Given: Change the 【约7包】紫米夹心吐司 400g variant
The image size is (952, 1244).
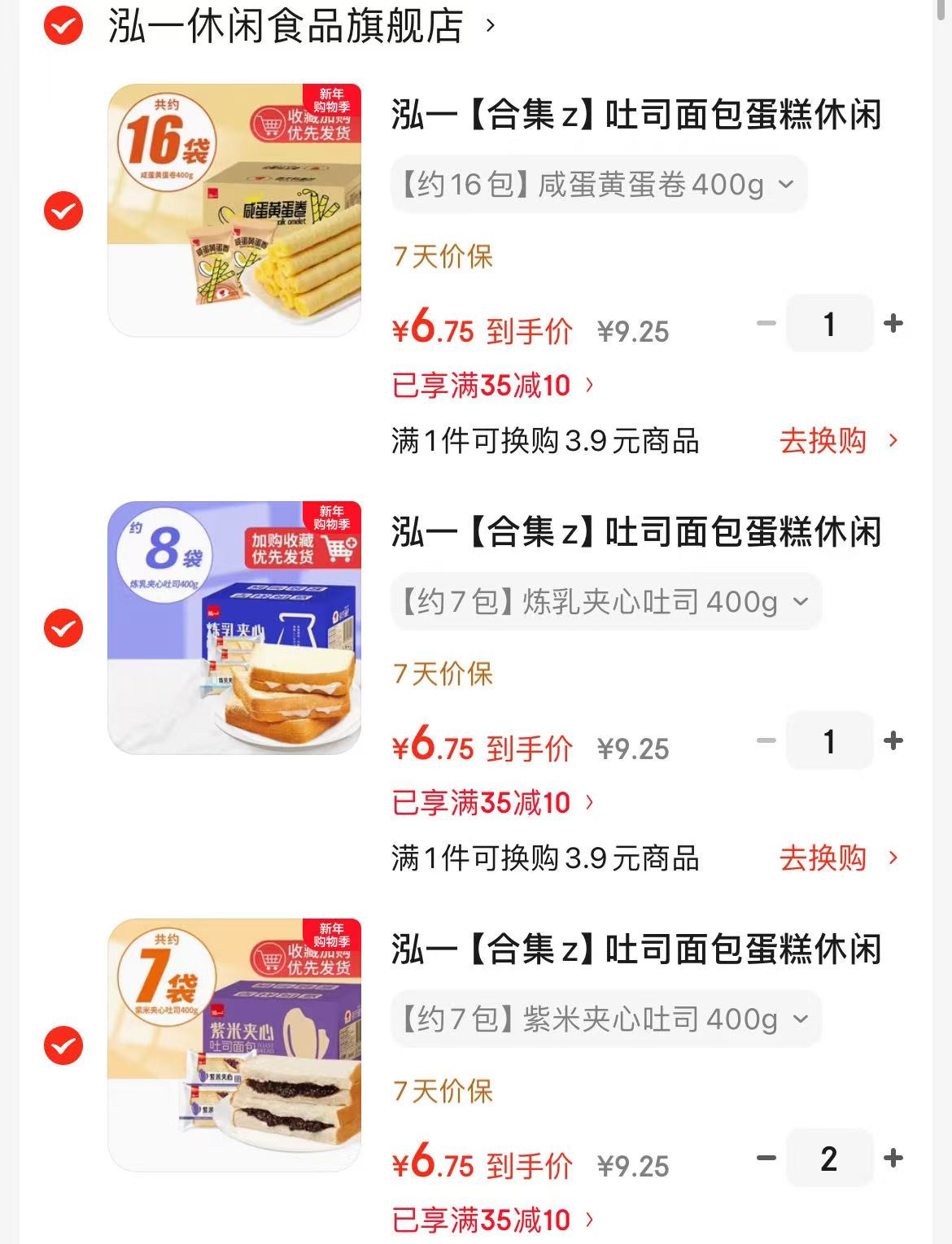Looking at the screenshot, I should coord(606,1019).
